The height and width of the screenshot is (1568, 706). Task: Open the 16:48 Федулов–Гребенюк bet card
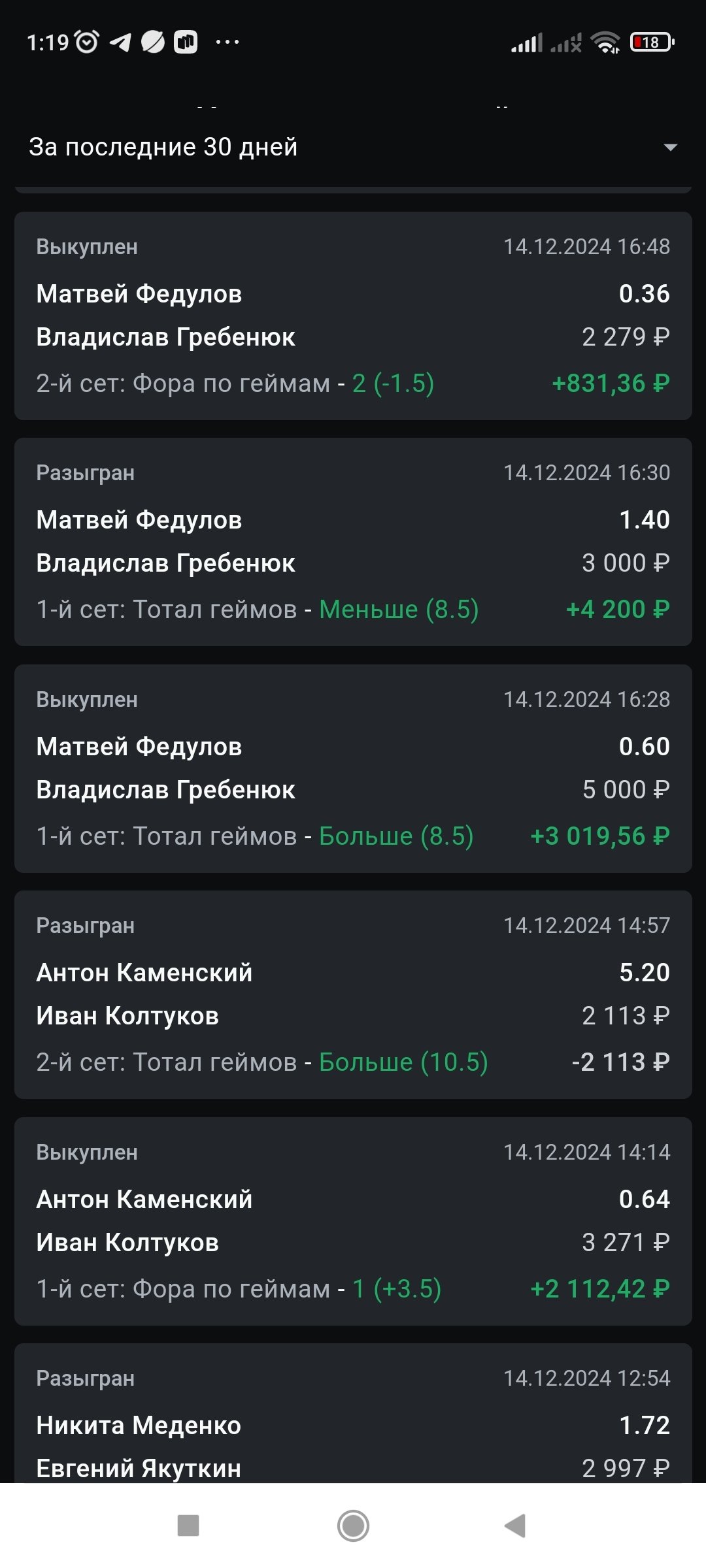click(x=353, y=316)
